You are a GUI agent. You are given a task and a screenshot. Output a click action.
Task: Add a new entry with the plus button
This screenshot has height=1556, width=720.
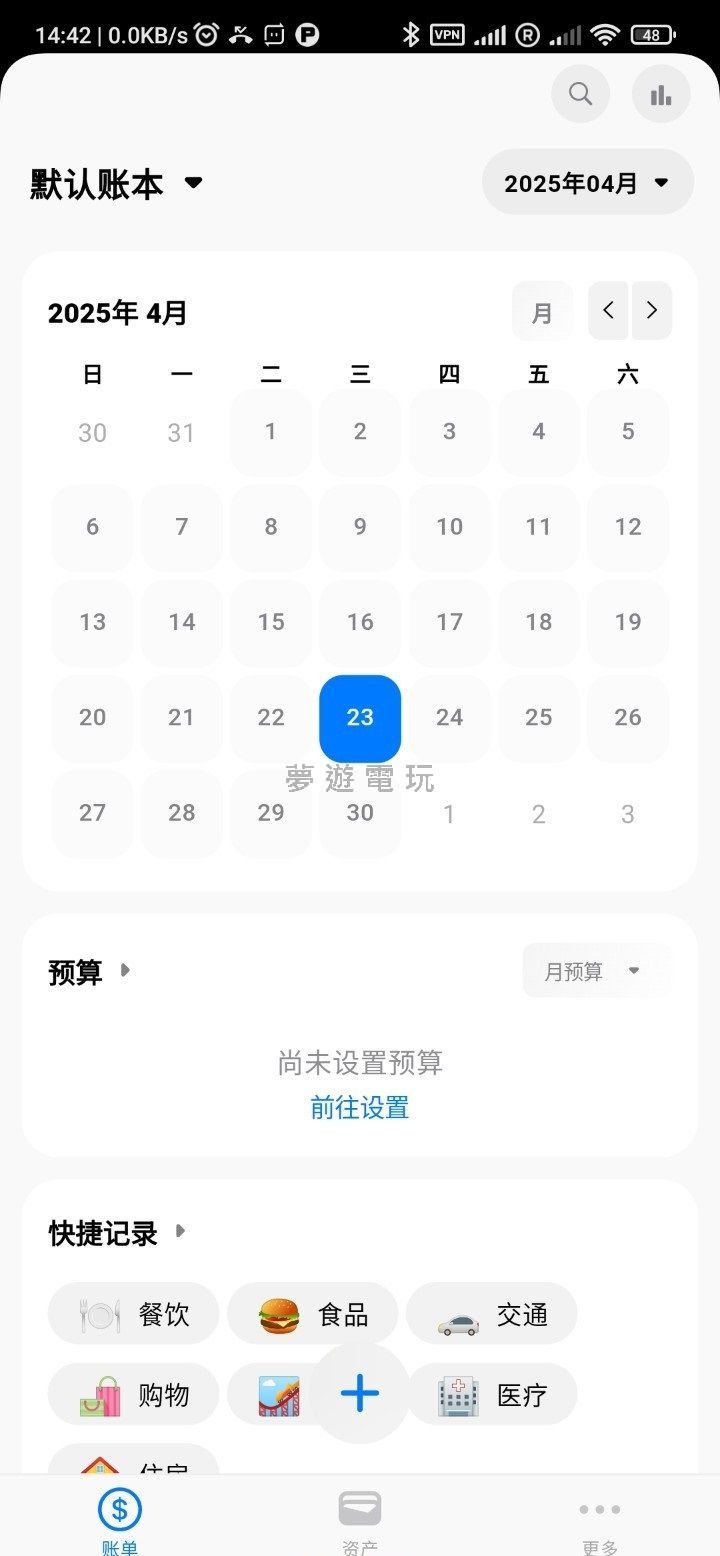360,1394
